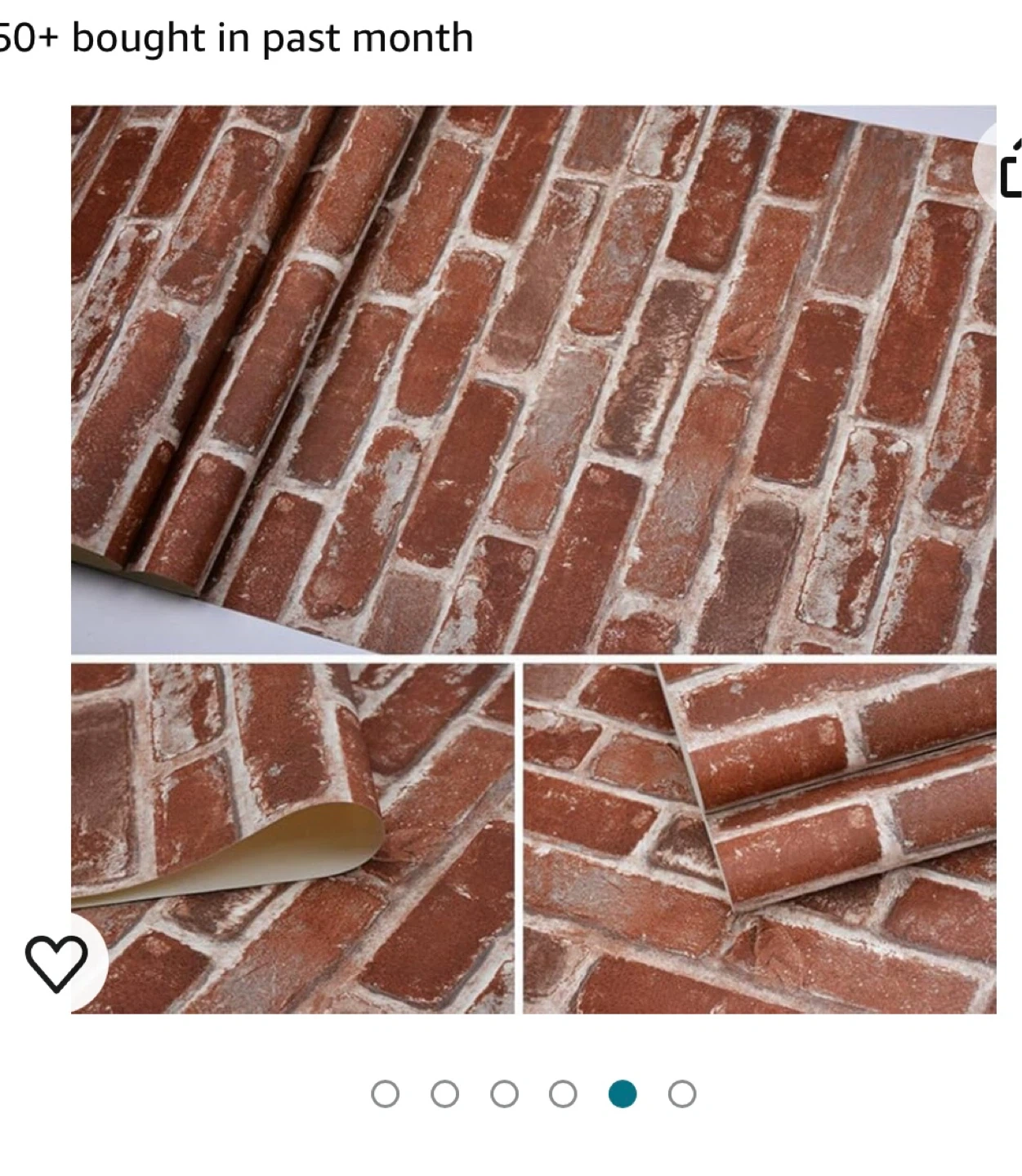Add item to wishlist via heart icon
This screenshot has width=1022, height=1176.
[x=56, y=963]
